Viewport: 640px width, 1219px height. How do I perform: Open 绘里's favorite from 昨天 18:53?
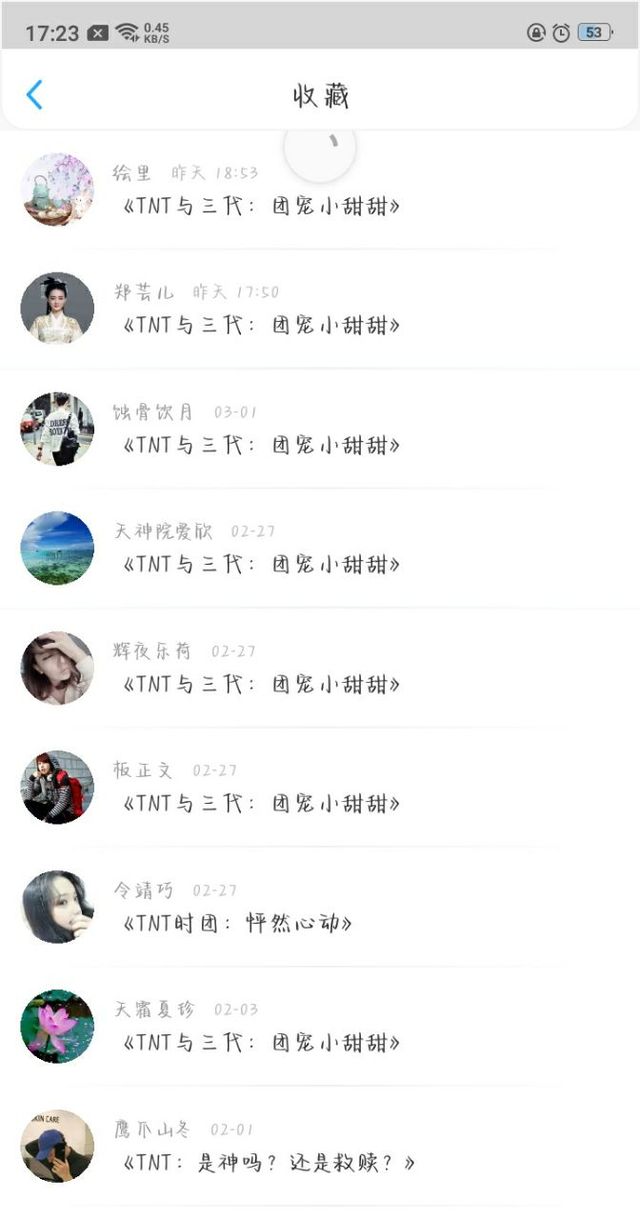tap(262, 207)
